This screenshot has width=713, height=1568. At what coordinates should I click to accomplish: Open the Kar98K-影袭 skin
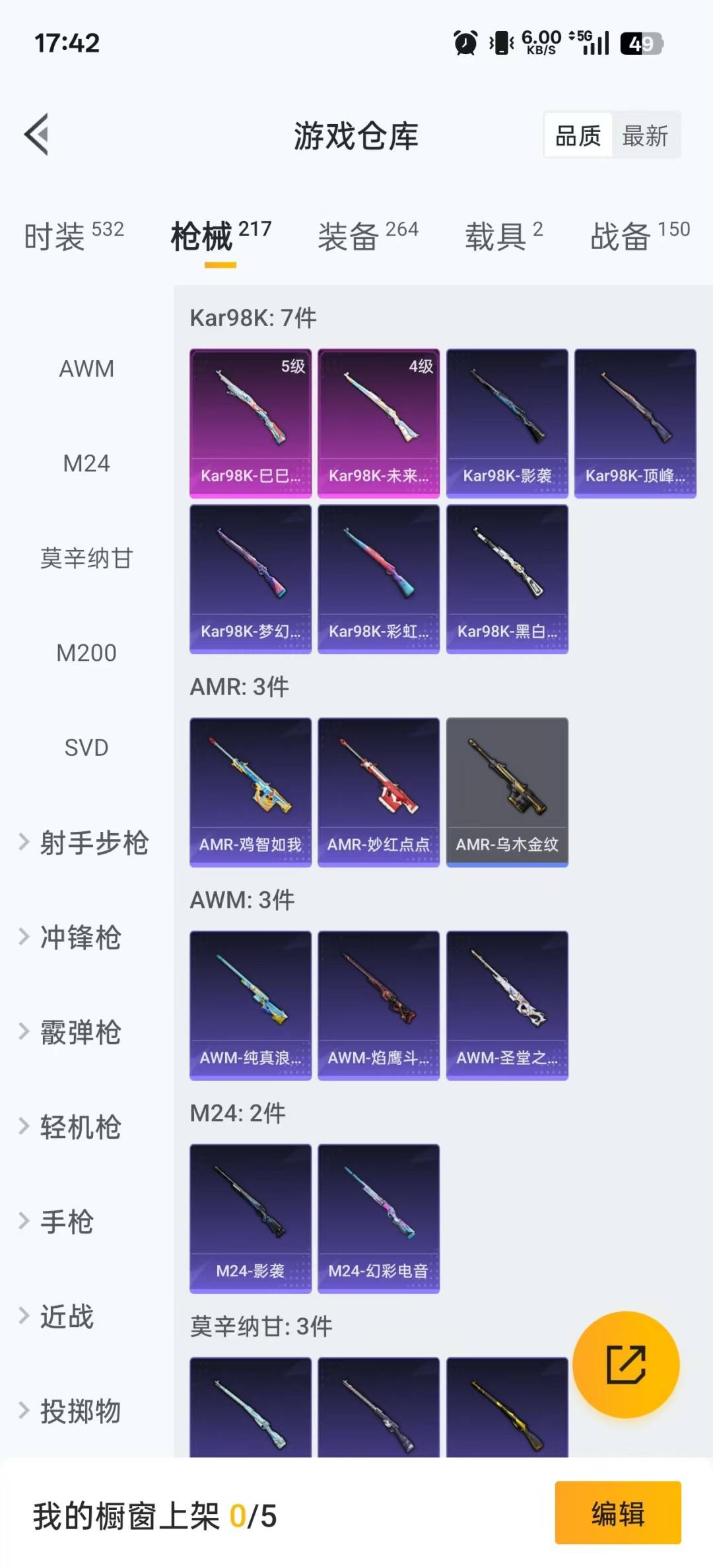(x=507, y=423)
